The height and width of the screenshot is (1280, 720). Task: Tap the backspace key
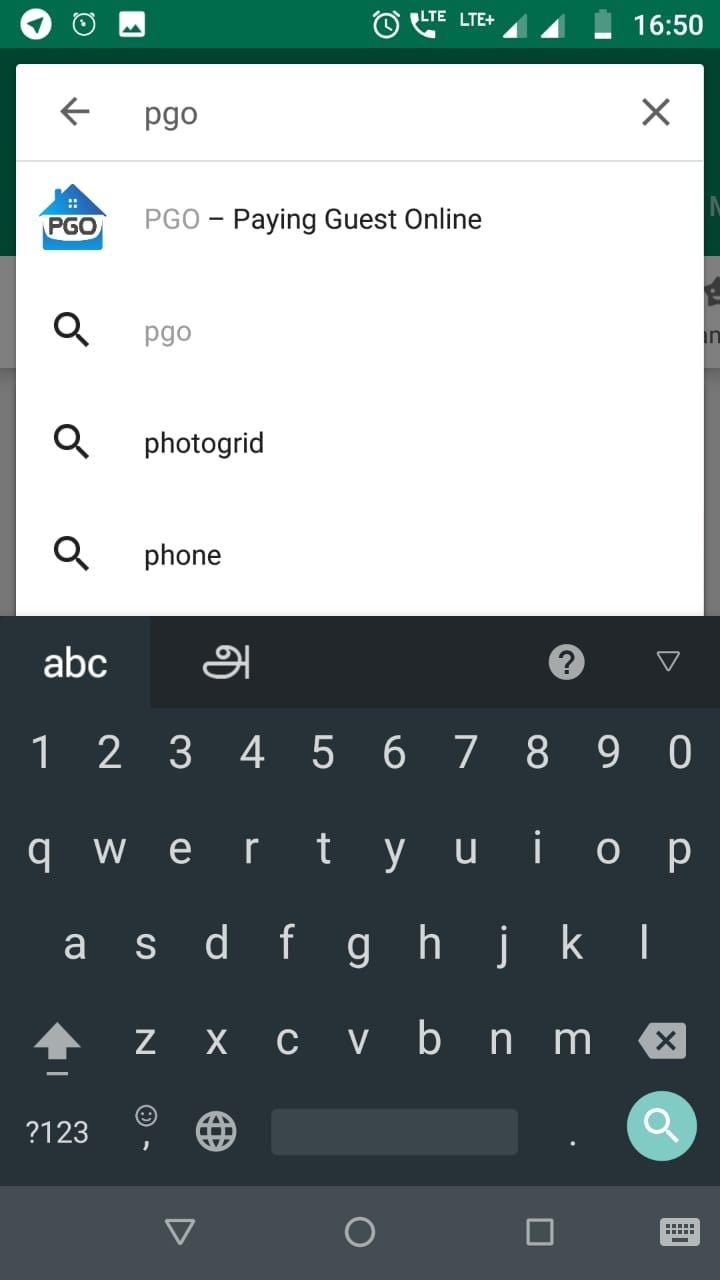662,1041
